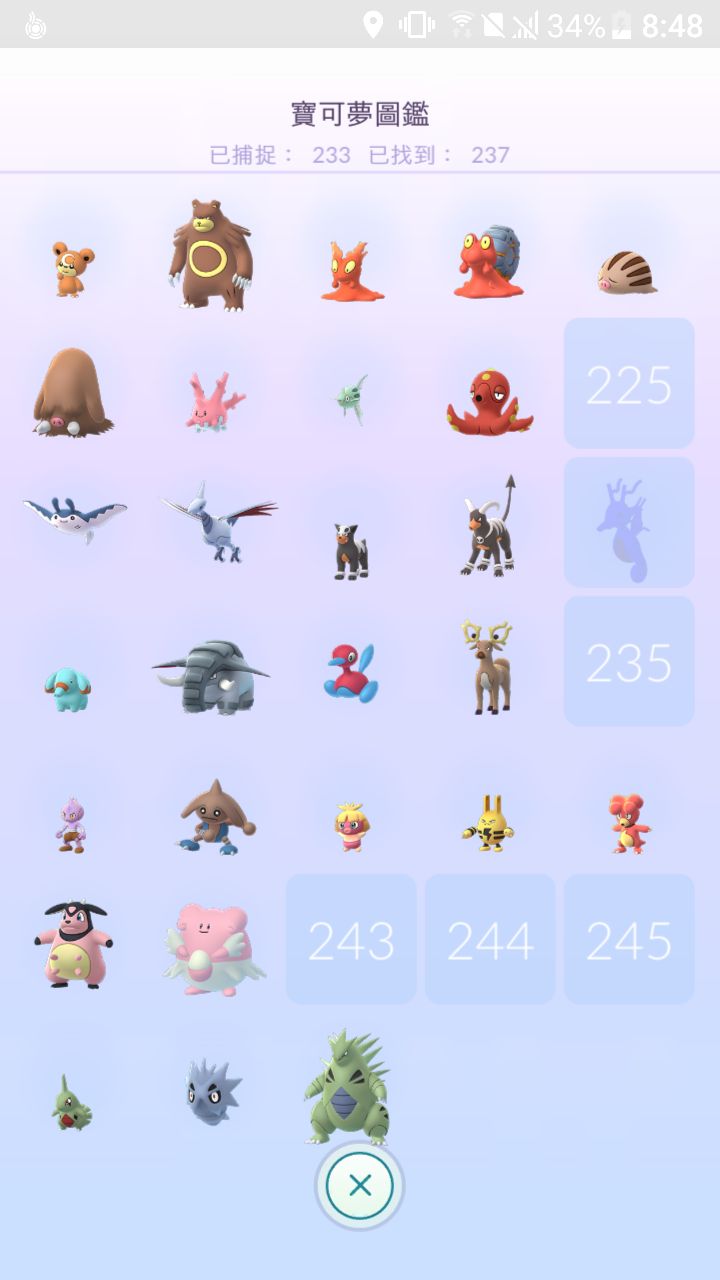Open the Donphan entry
This screenshot has height=1280, width=720.
[211, 677]
